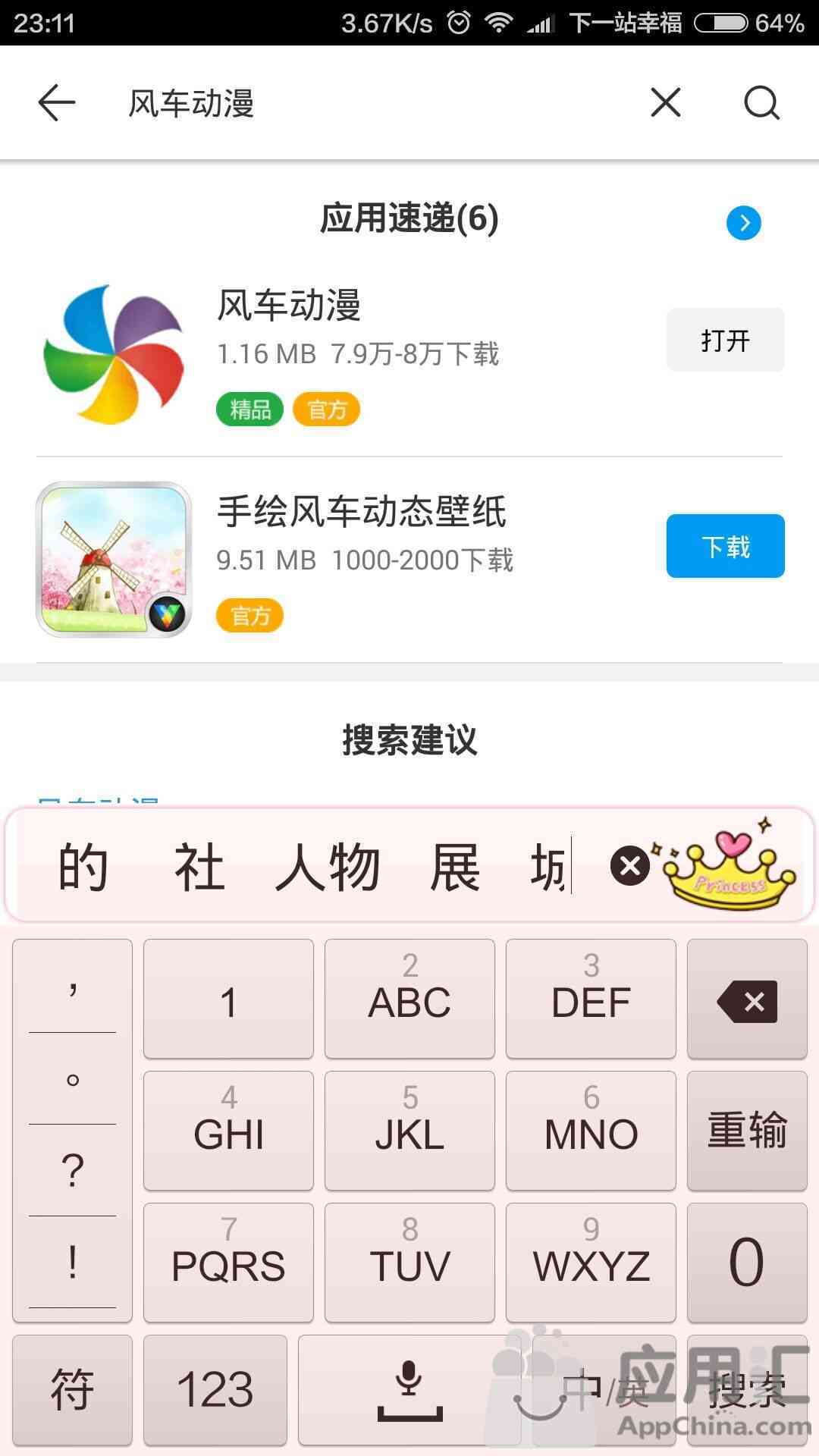This screenshot has width=819, height=1456.
Task: View the 手绘风车动态壁纸 app details
Action: (x=360, y=512)
